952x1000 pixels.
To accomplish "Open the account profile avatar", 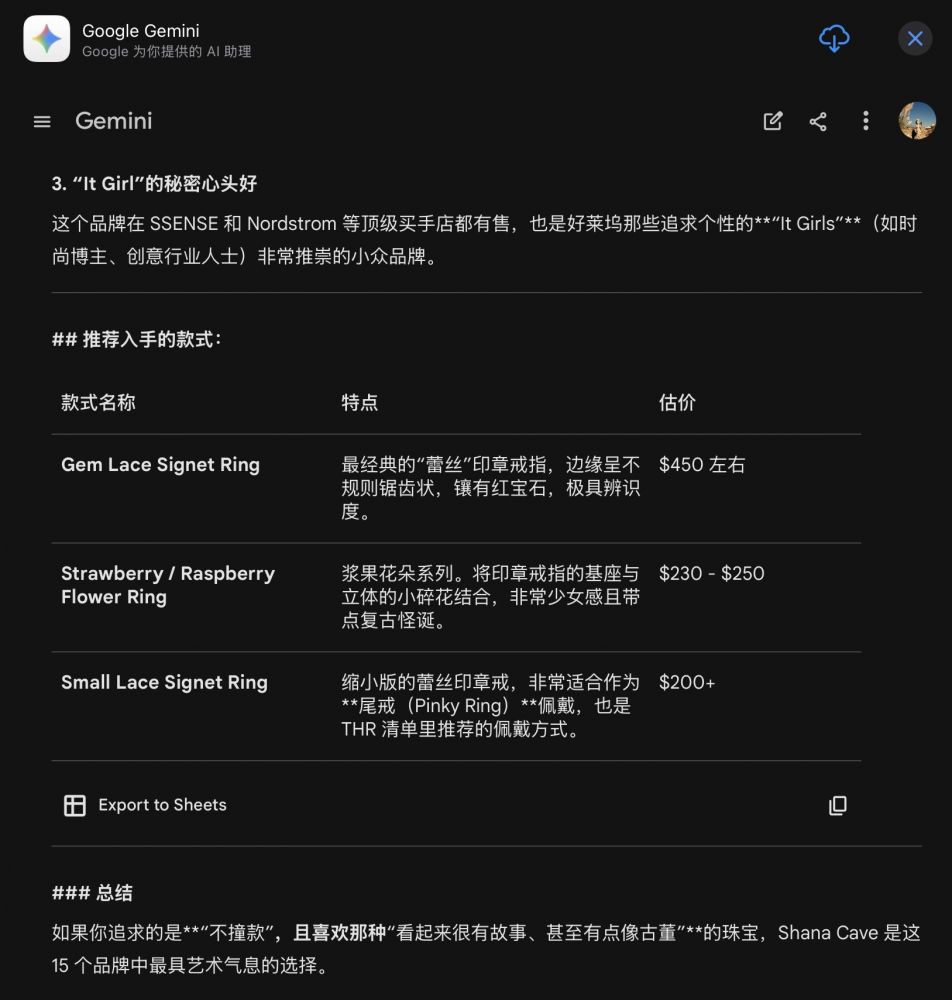I will [917, 121].
